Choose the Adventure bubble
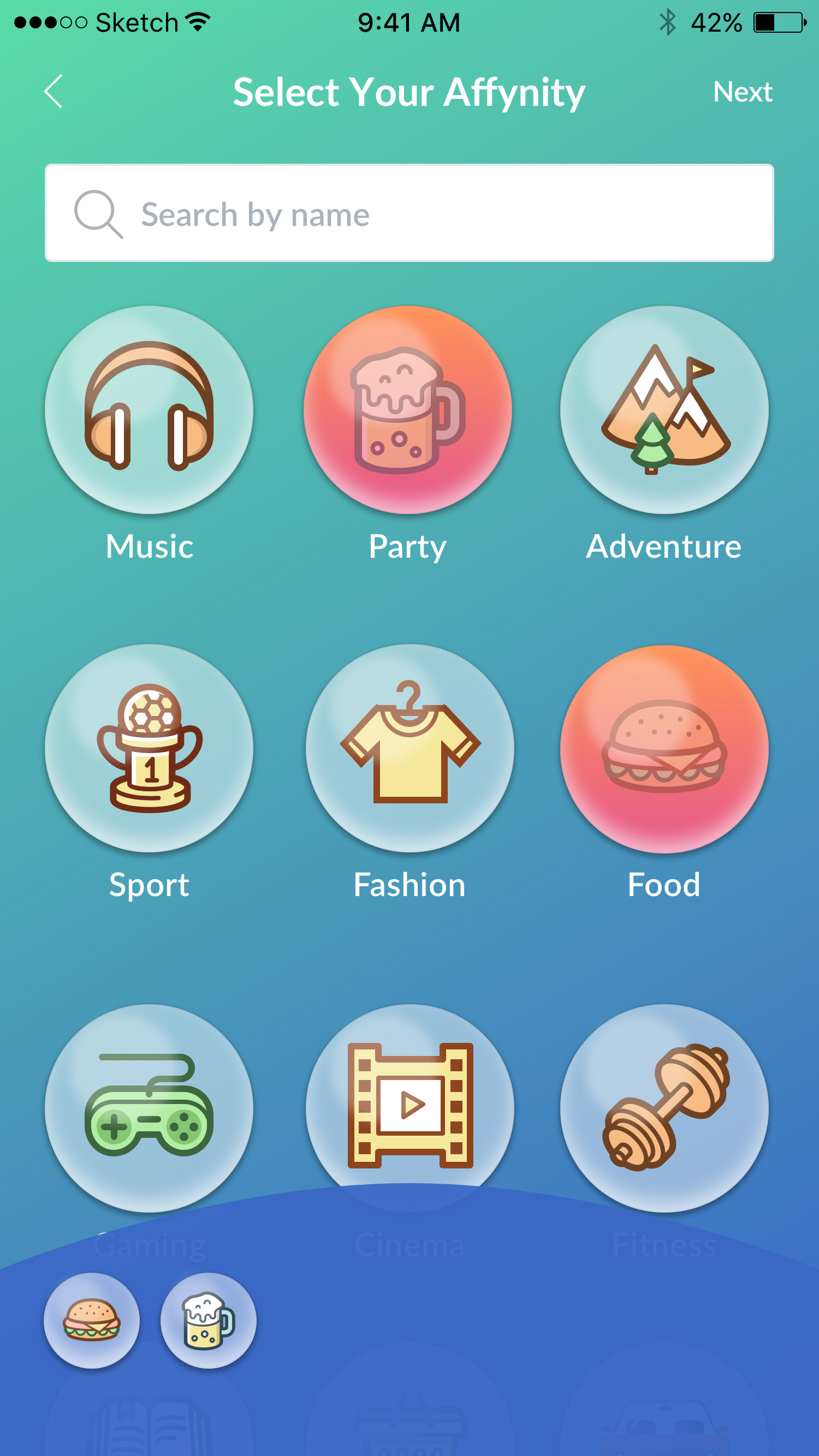This screenshot has height=1456, width=819. [x=664, y=410]
